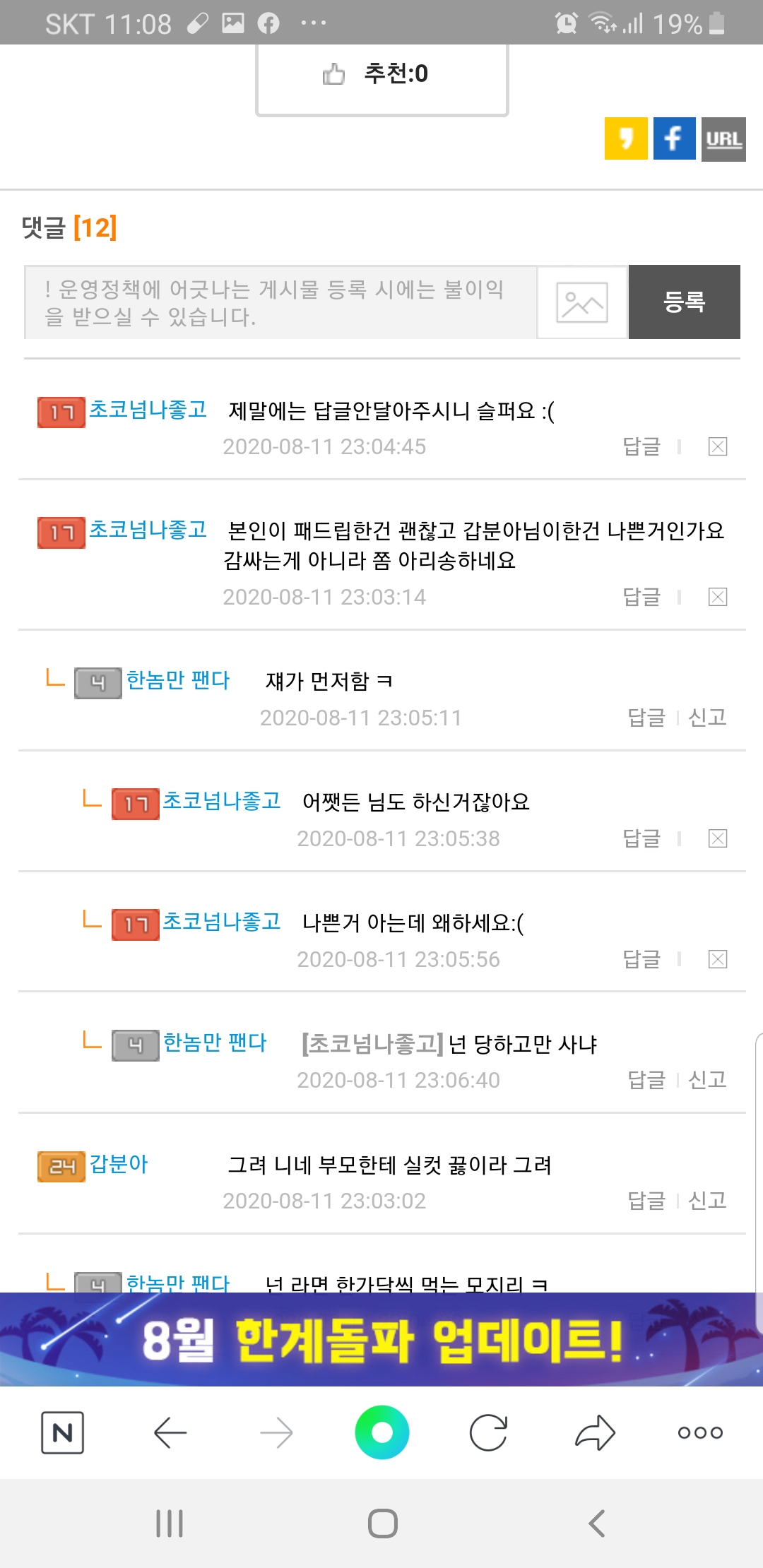Focus the comment input field

pyautogui.click(x=280, y=302)
